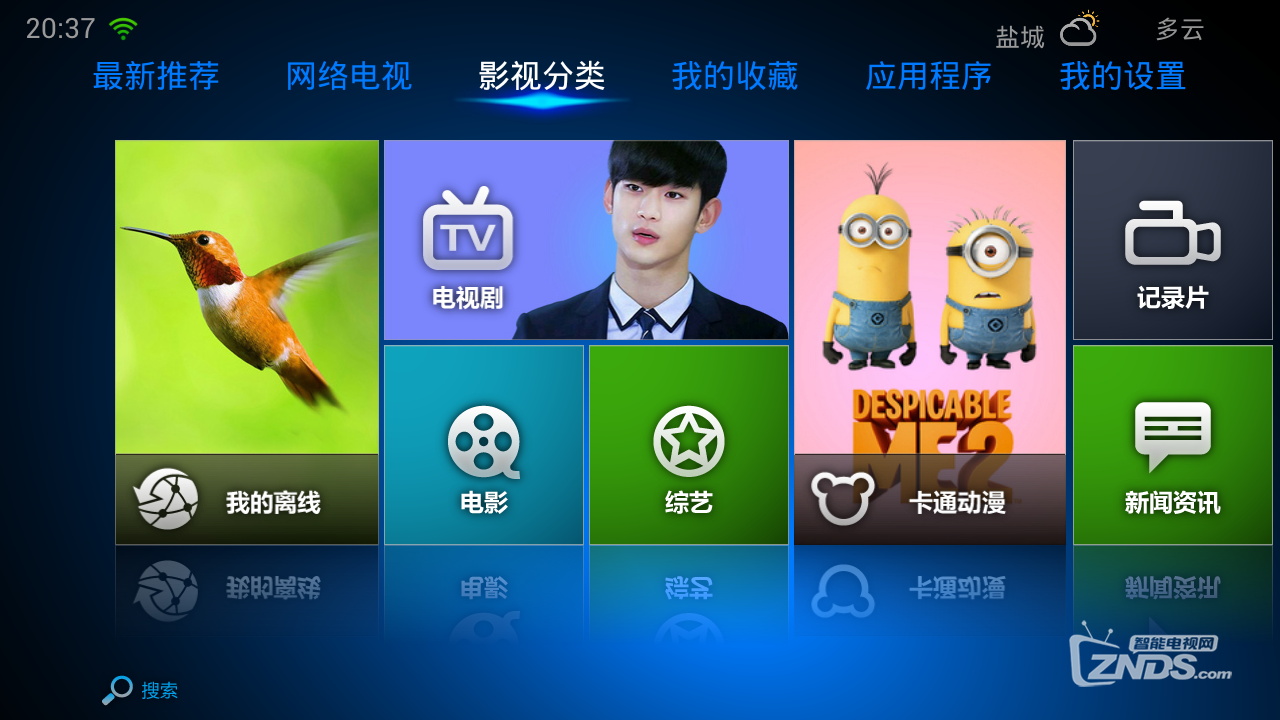Tap the 搜索 search button
1280x720 pixels.
tap(141, 690)
